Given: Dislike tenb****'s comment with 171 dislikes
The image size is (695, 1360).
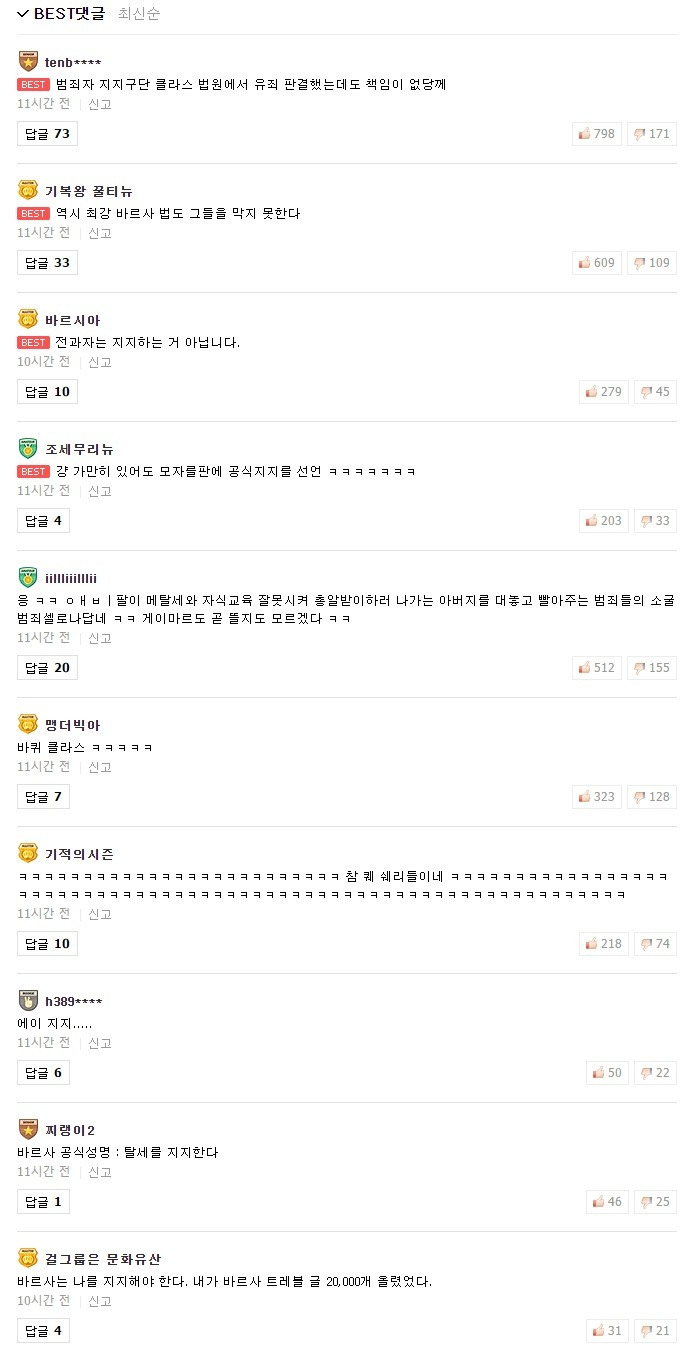Looking at the screenshot, I should [652, 134].
